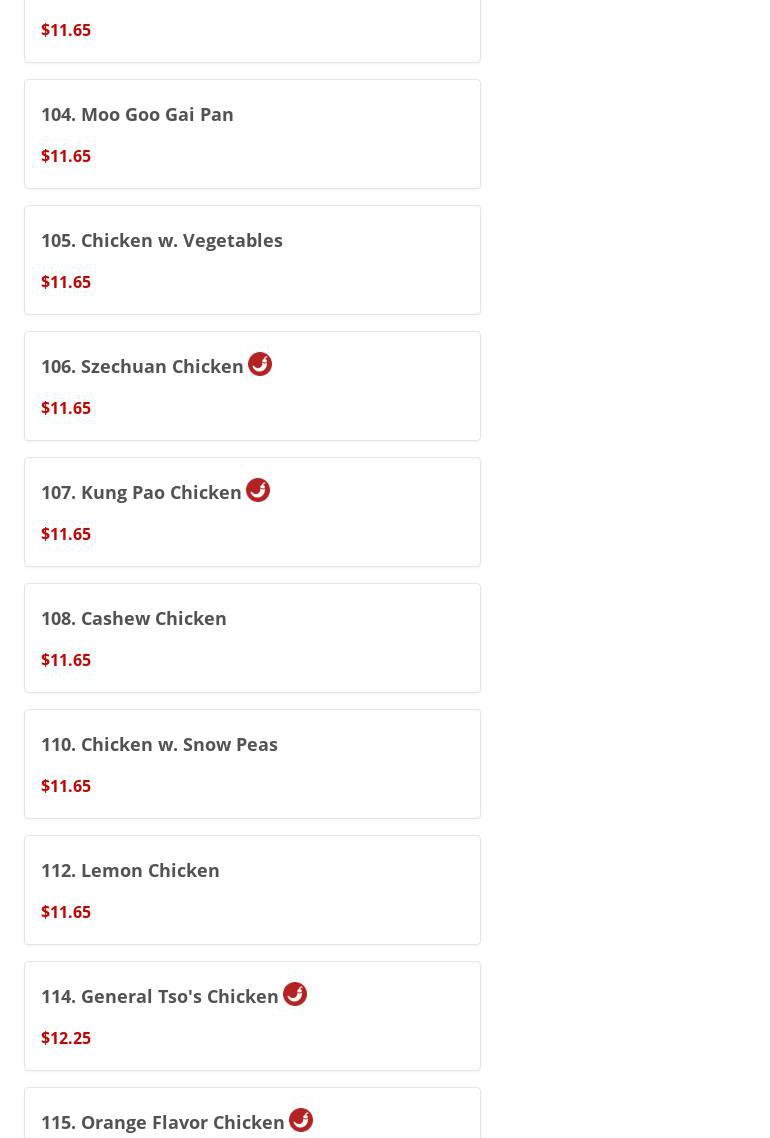770x1138 pixels.
Task: Select 110. Chicken w. Snow Peas
Action: coord(252,764)
